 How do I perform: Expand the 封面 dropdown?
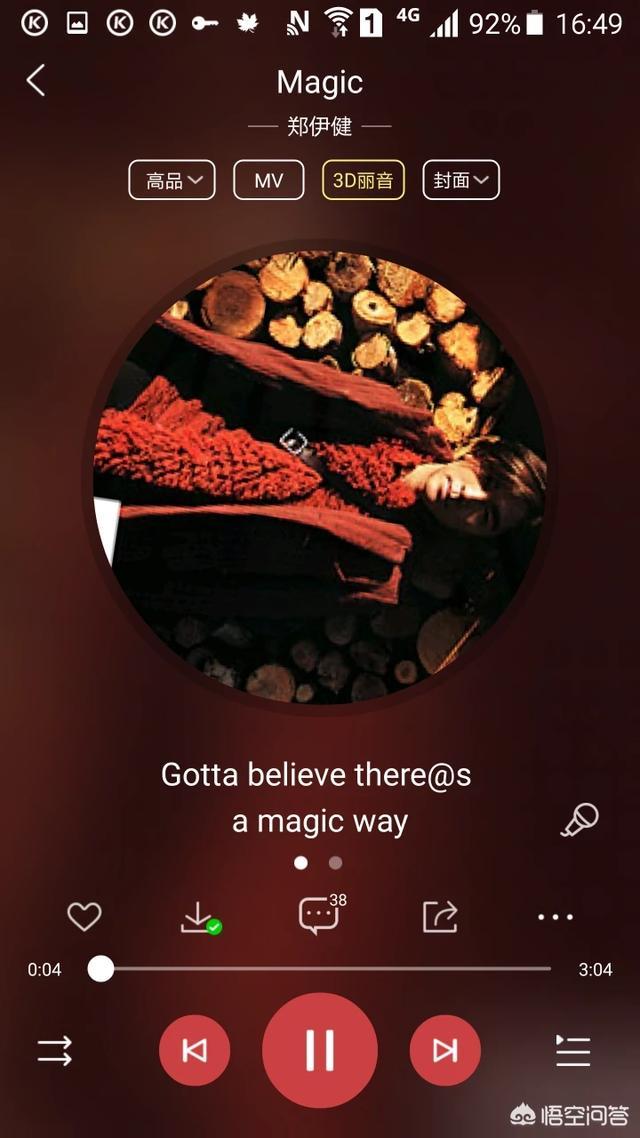click(x=460, y=180)
